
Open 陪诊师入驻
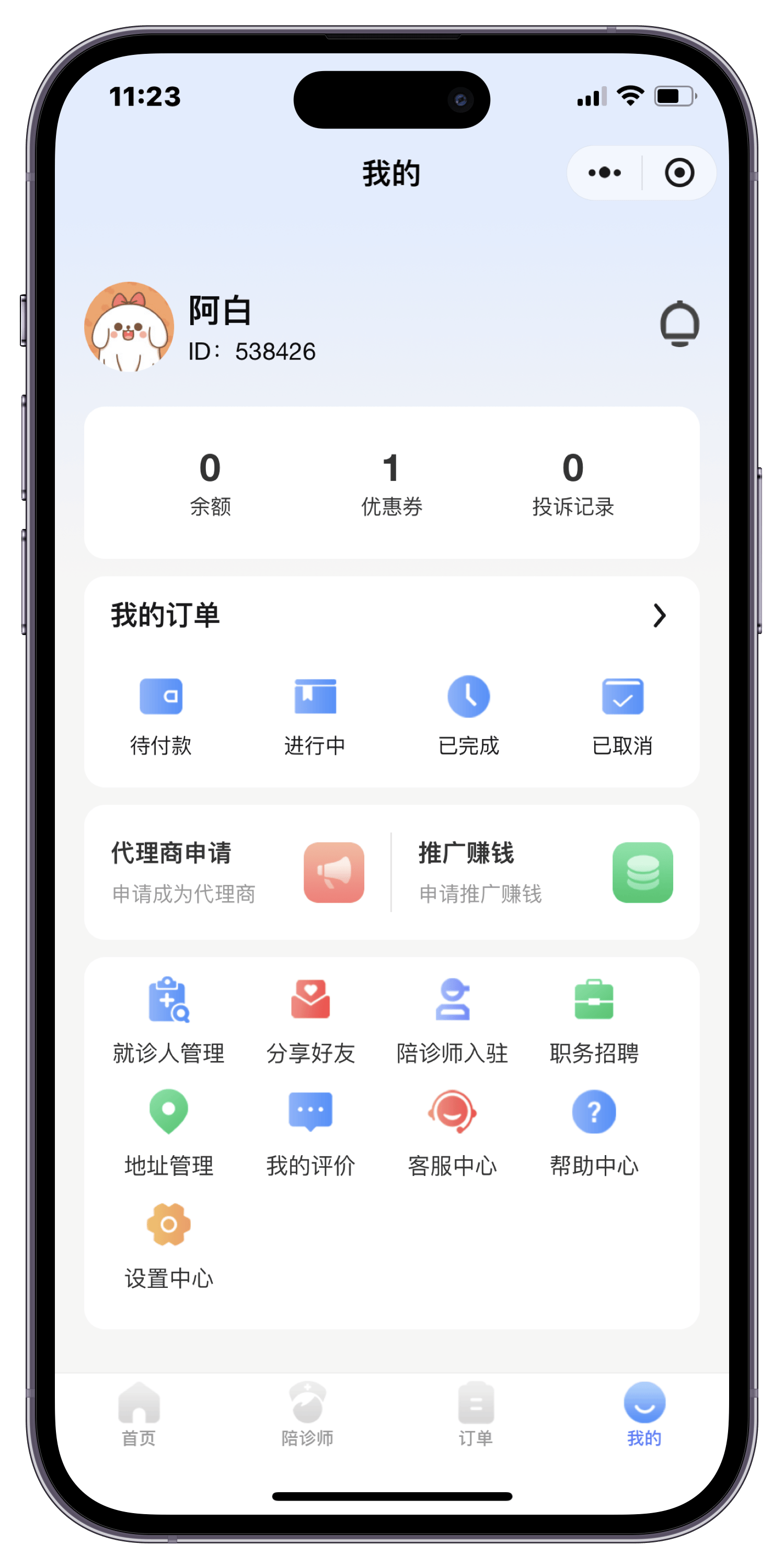tap(452, 1021)
